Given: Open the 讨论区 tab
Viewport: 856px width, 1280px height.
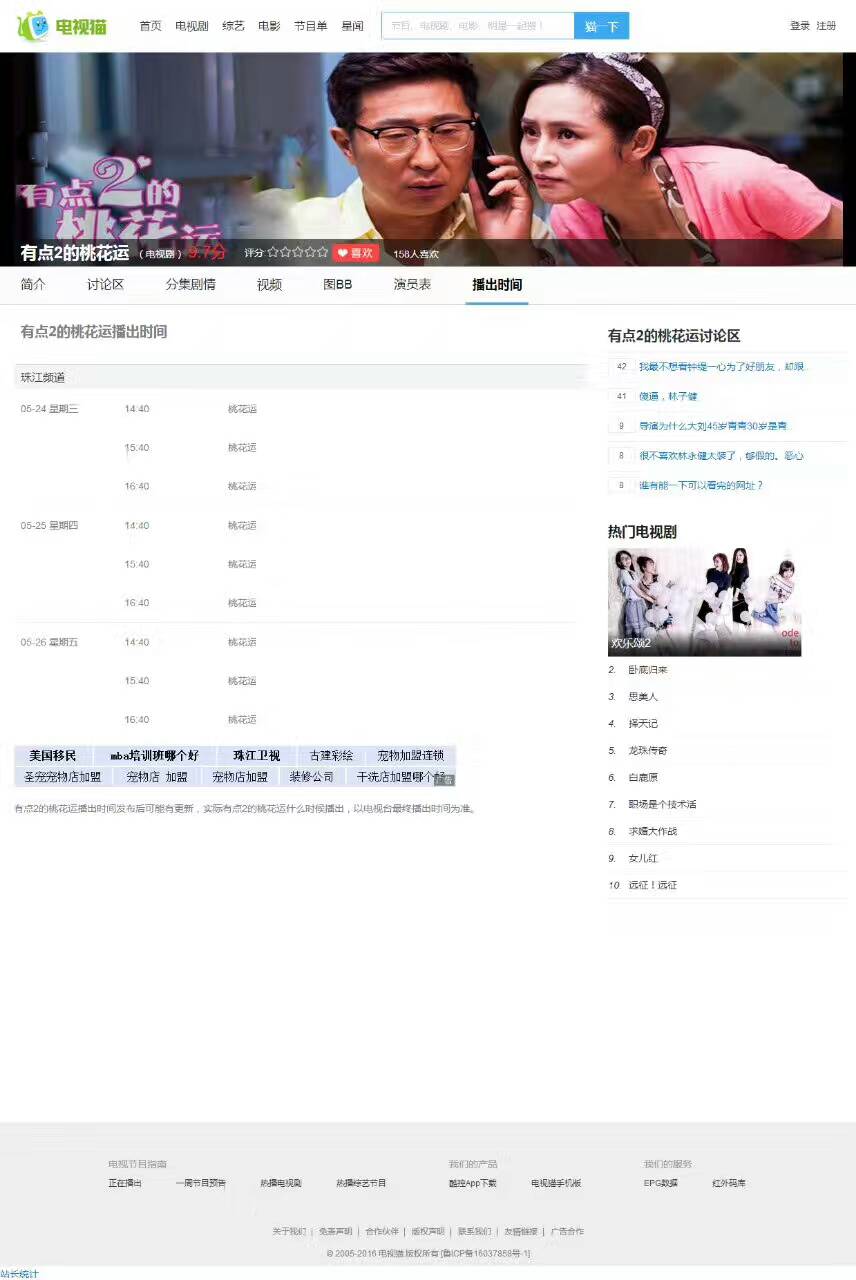Looking at the screenshot, I should [104, 284].
